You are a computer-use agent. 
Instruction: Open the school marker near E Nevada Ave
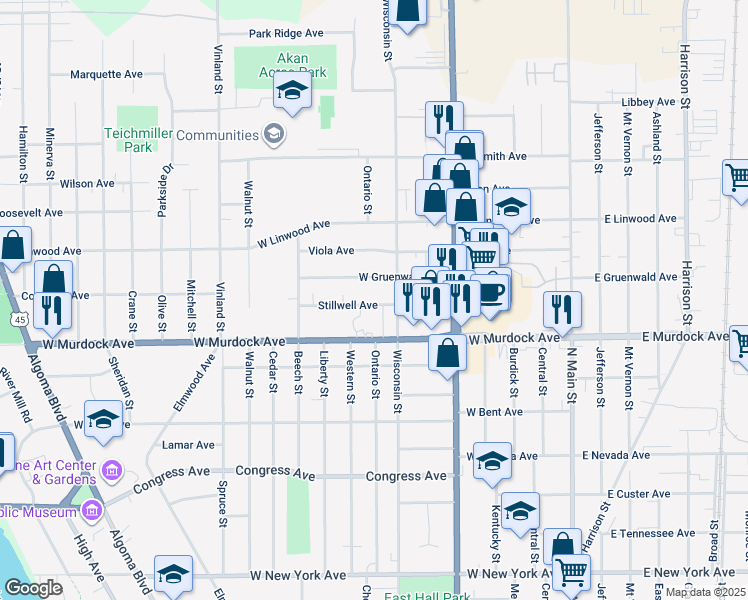pyautogui.click(x=492, y=461)
